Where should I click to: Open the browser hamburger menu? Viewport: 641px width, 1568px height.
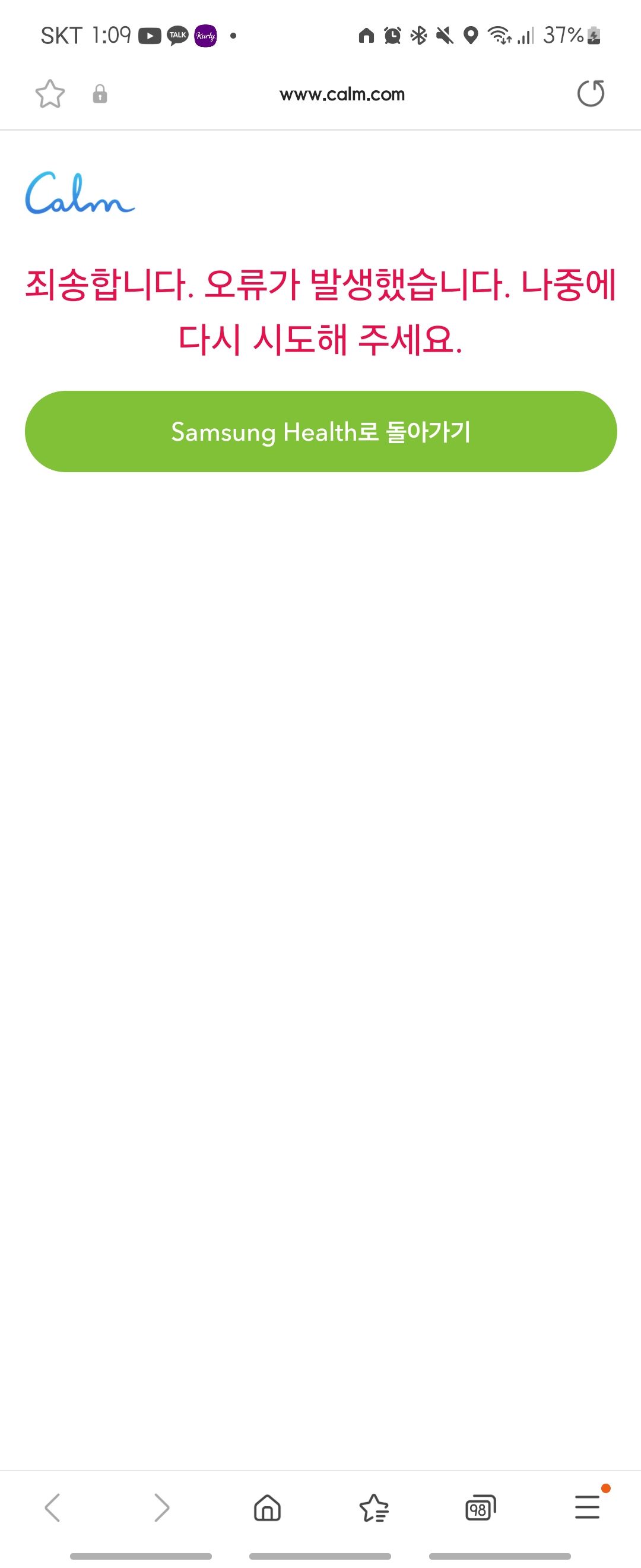coord(588,1507)
